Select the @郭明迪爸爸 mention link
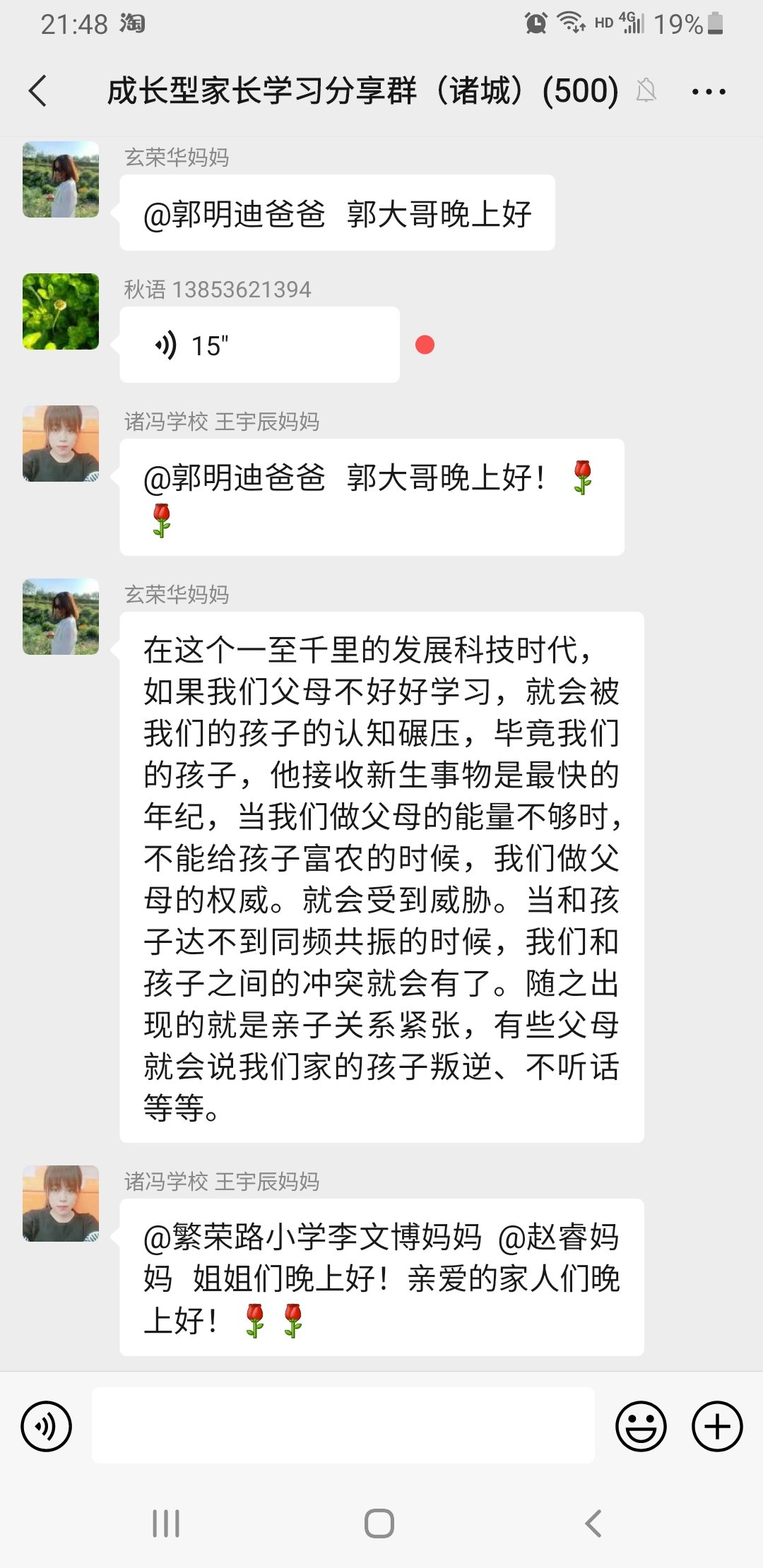 click(x=226, y=212)
